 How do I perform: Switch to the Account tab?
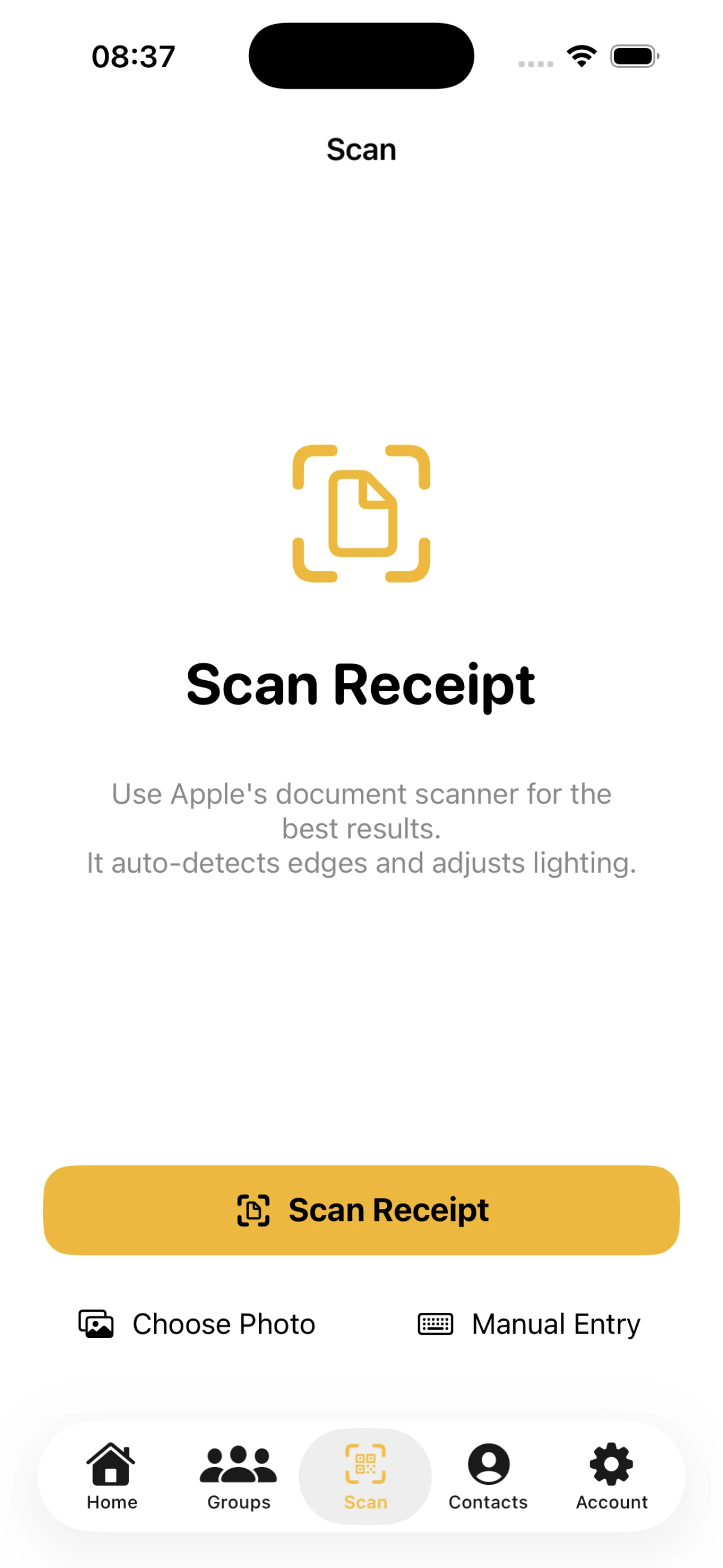611,1479
